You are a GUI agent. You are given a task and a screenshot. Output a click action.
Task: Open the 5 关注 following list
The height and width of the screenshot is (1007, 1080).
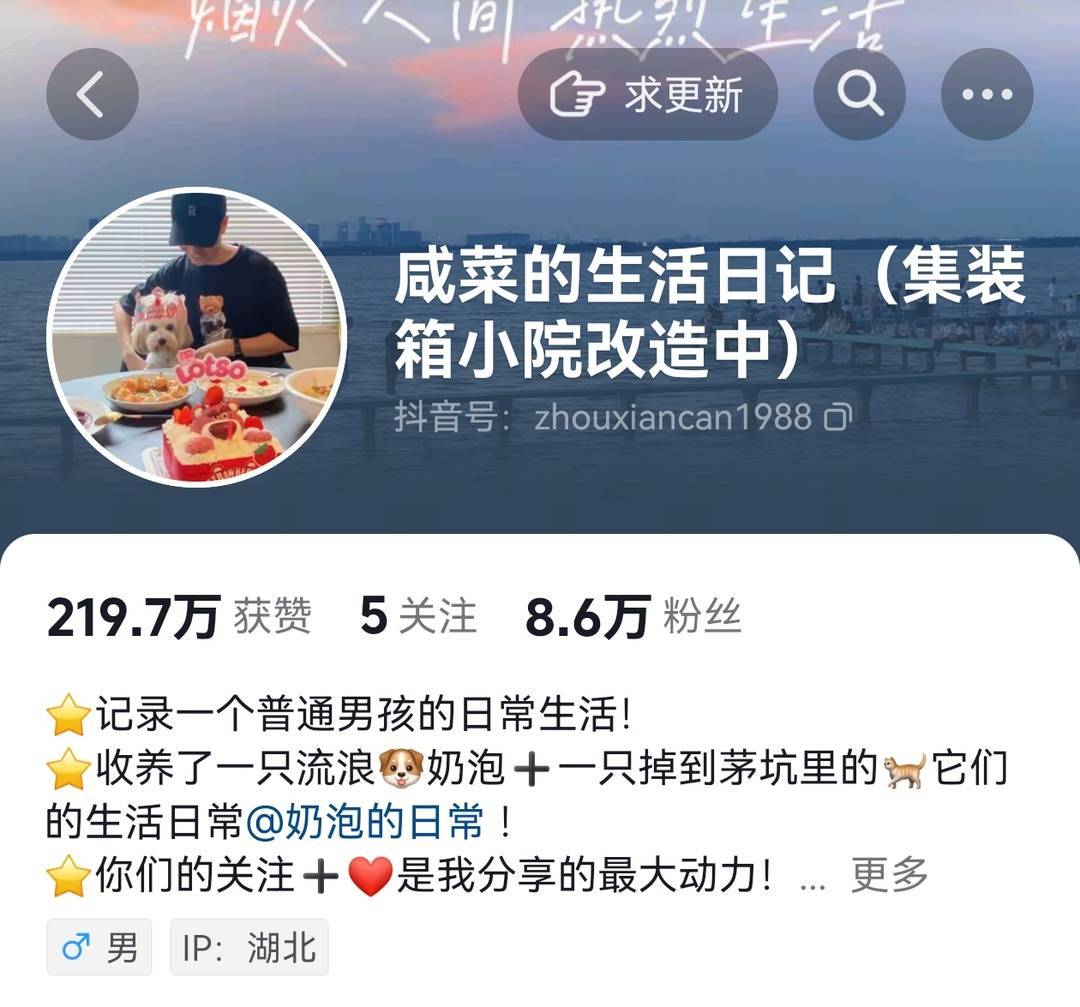[418, 617]
